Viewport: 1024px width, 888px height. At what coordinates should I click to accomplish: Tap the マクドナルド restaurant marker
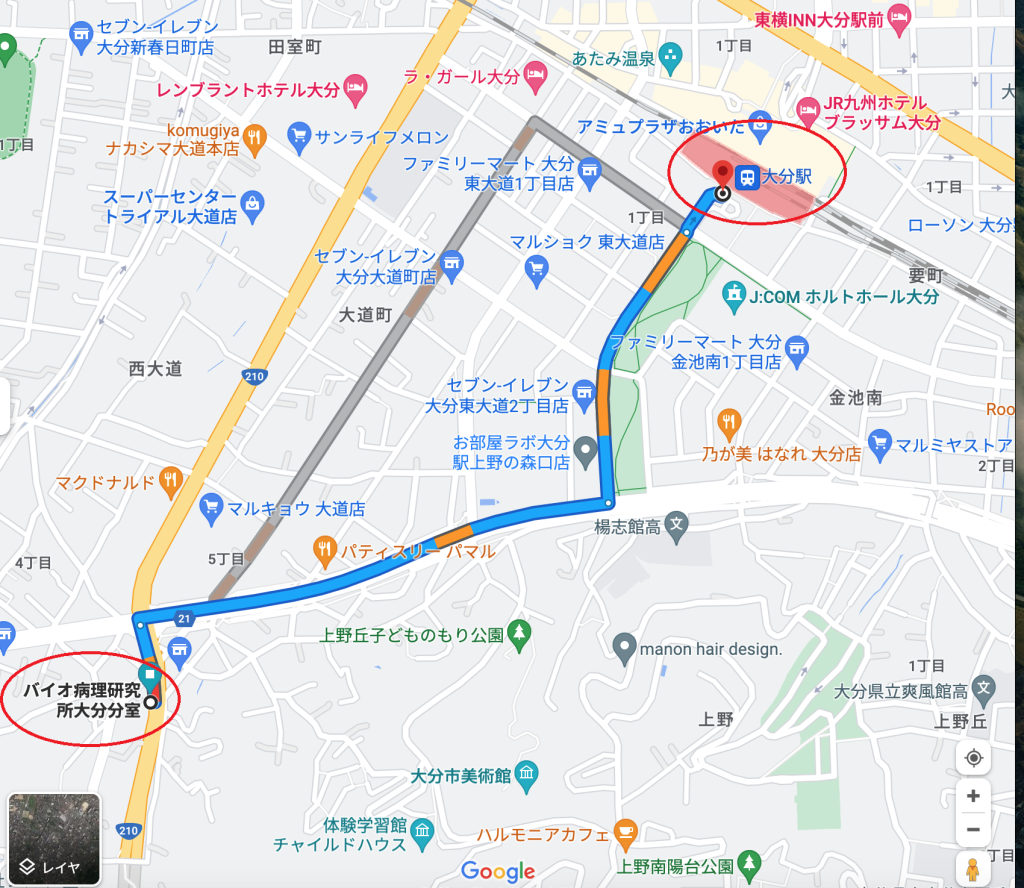pos(171,482)
